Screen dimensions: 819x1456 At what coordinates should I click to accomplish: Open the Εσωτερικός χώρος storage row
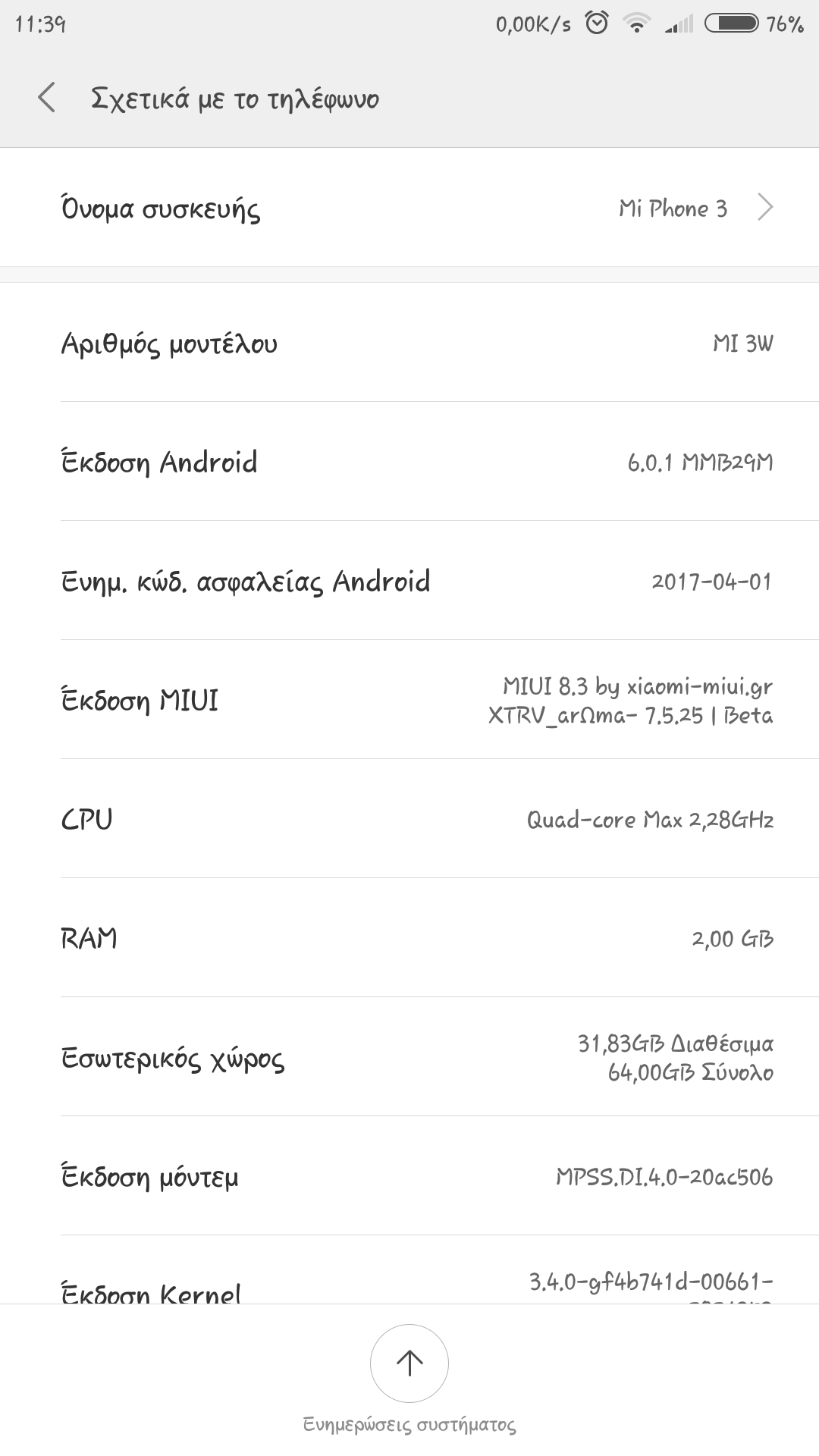click(409, 1057)
